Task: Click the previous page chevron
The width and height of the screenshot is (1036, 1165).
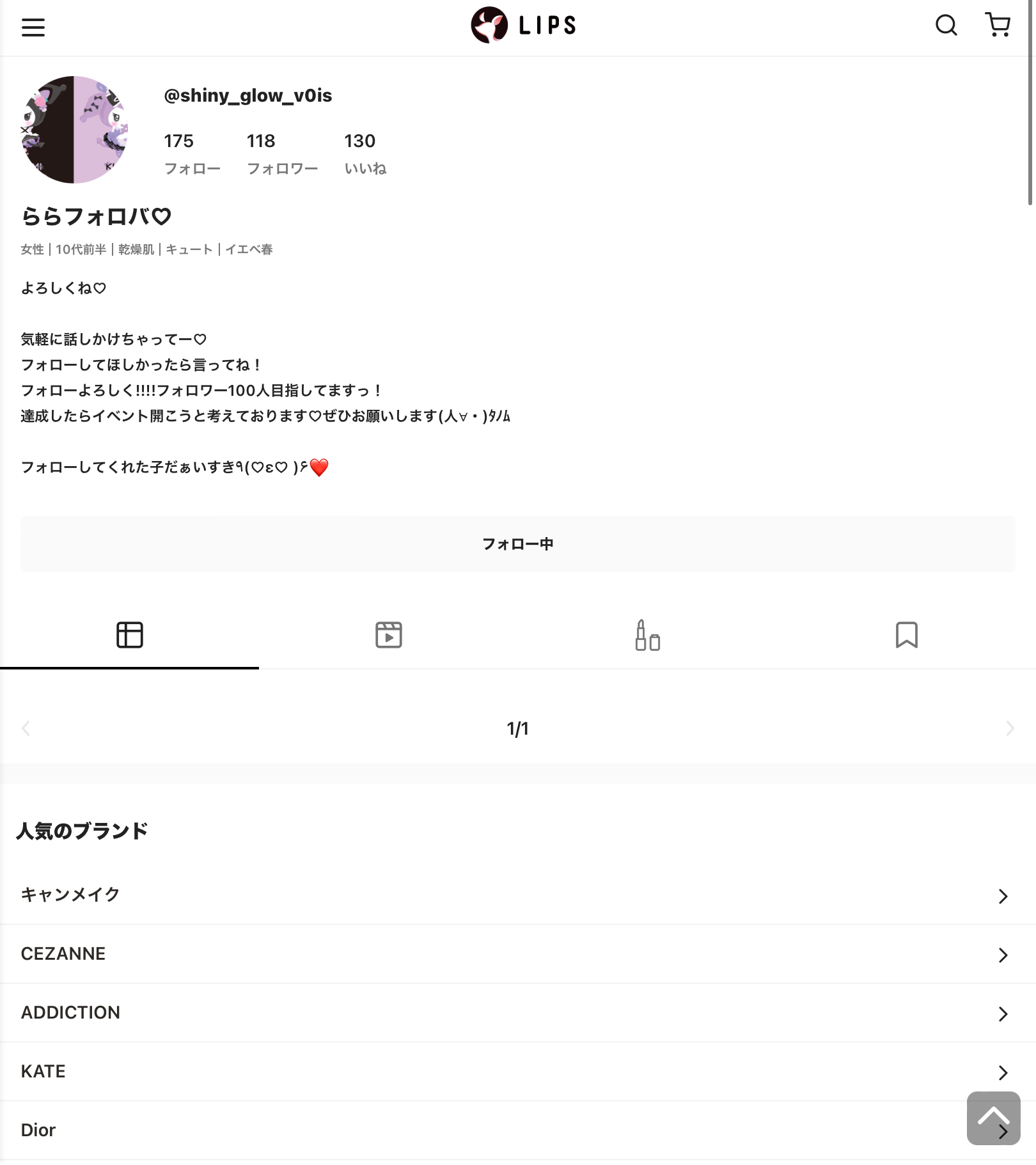Action: [26, 728]
